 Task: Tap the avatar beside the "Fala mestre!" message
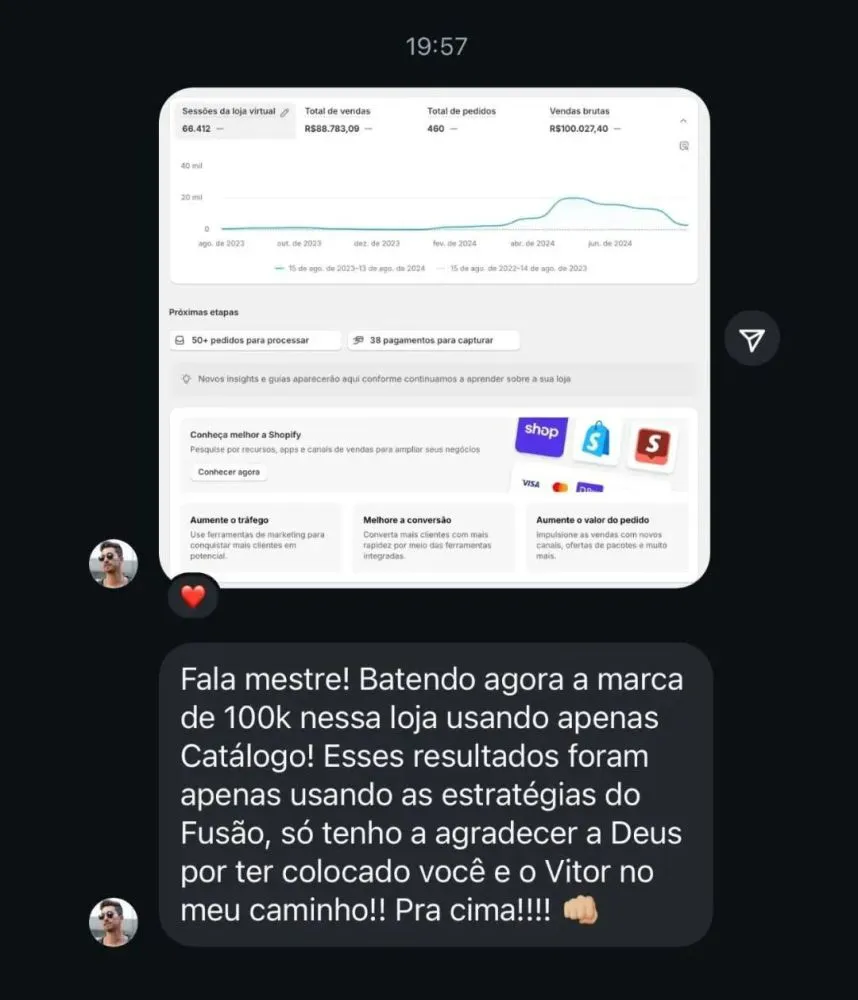(113, 922)
